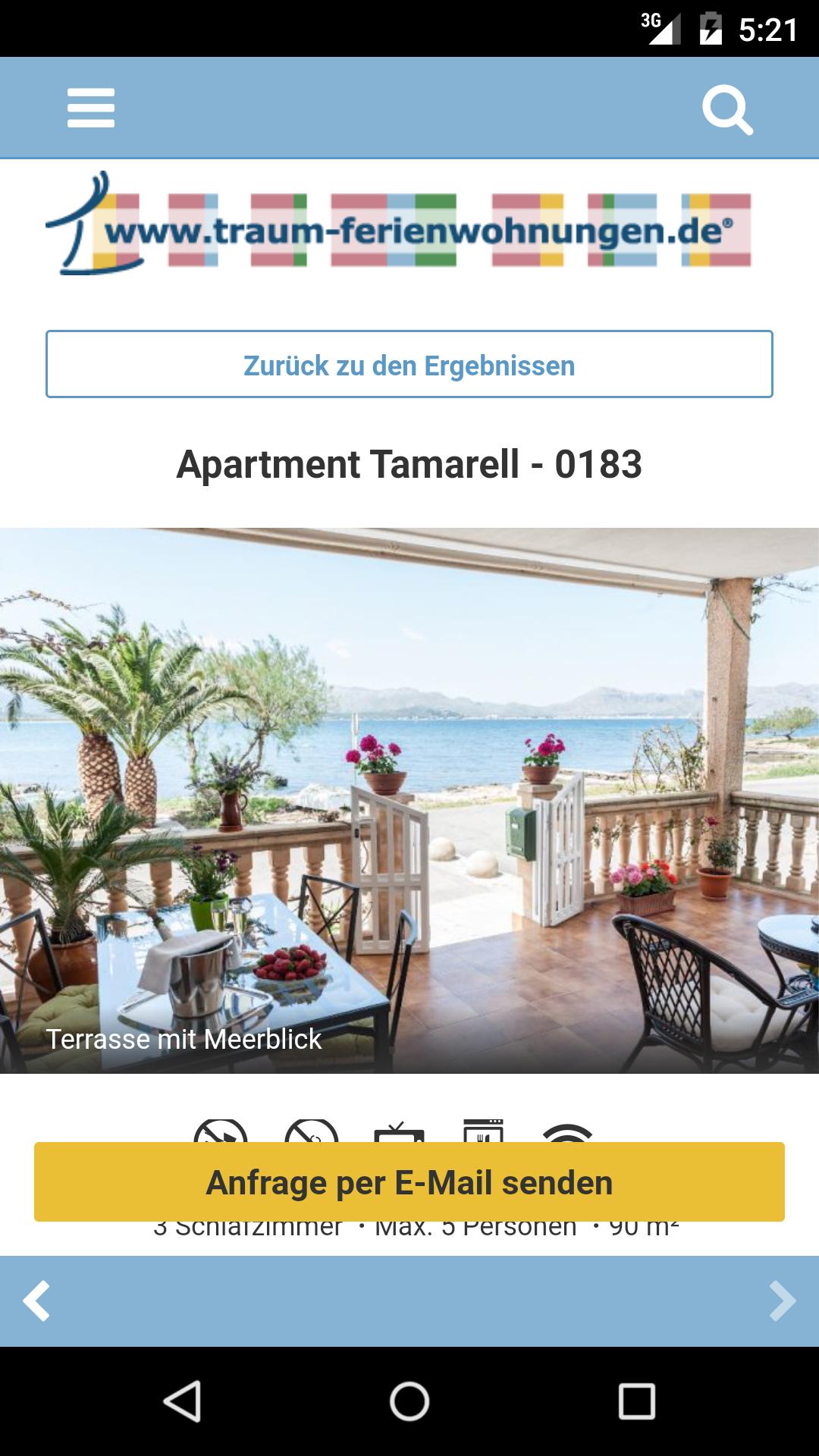This screenshot has height=1456, width=819.
Task: Open the search icon
Action: click(727, 110)
